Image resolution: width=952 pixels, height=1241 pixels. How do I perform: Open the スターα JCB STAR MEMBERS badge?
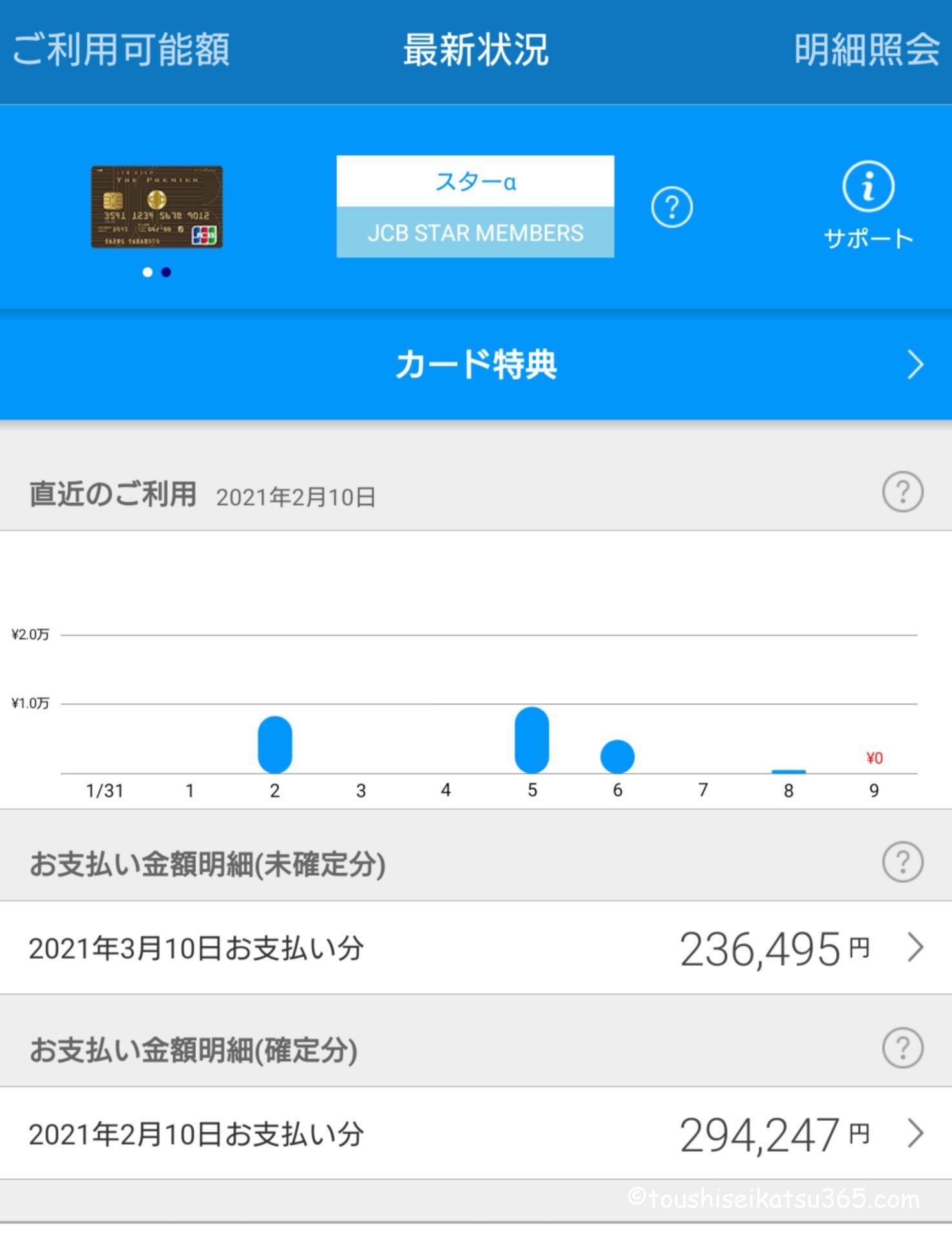tap(475, 206)
